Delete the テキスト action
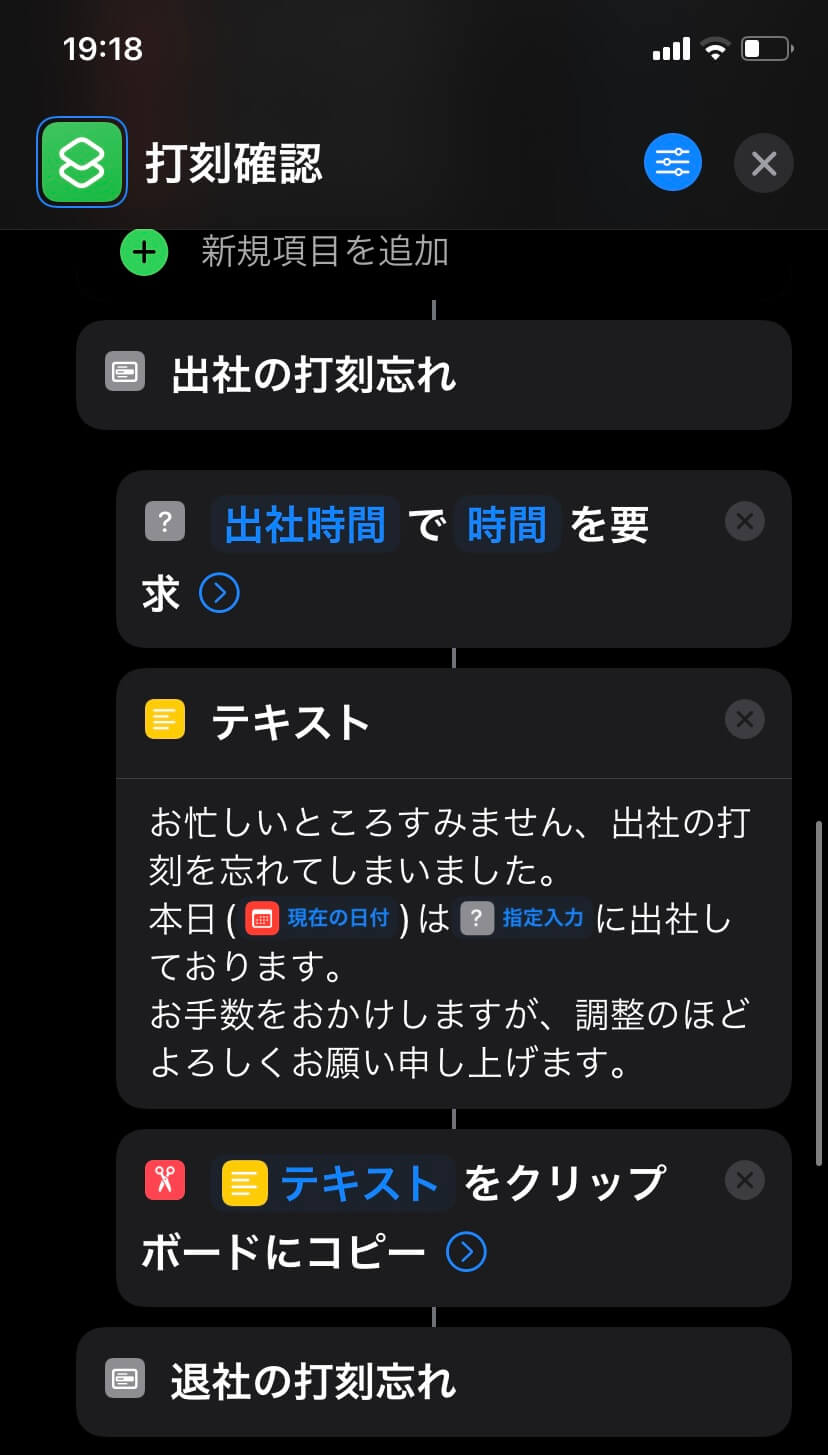The width and height of the screenshot is (828, 1455). click(x=744, y=719)
